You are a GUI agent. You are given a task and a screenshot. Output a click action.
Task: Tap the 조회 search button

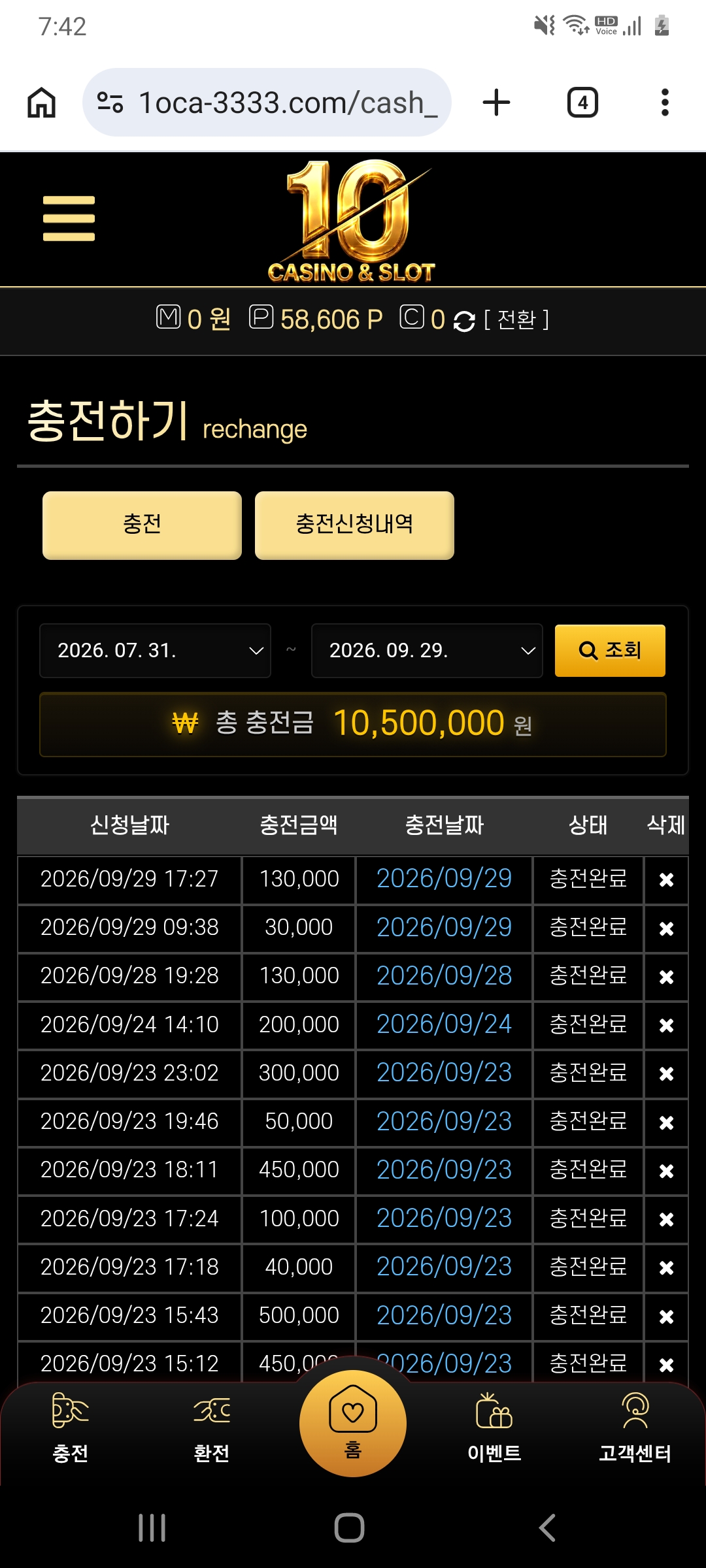coord(610,651)
